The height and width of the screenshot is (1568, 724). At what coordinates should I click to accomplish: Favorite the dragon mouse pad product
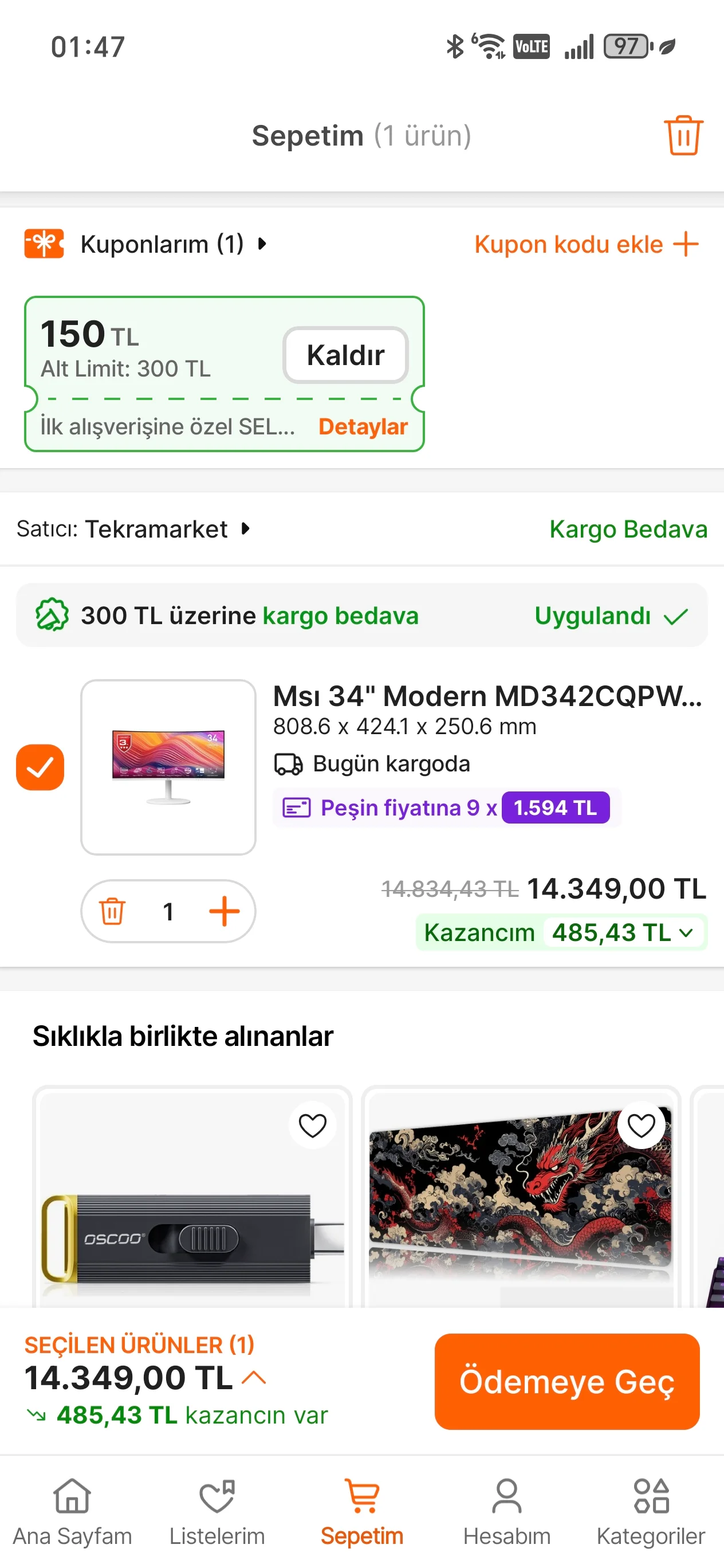coord(640,1126)
